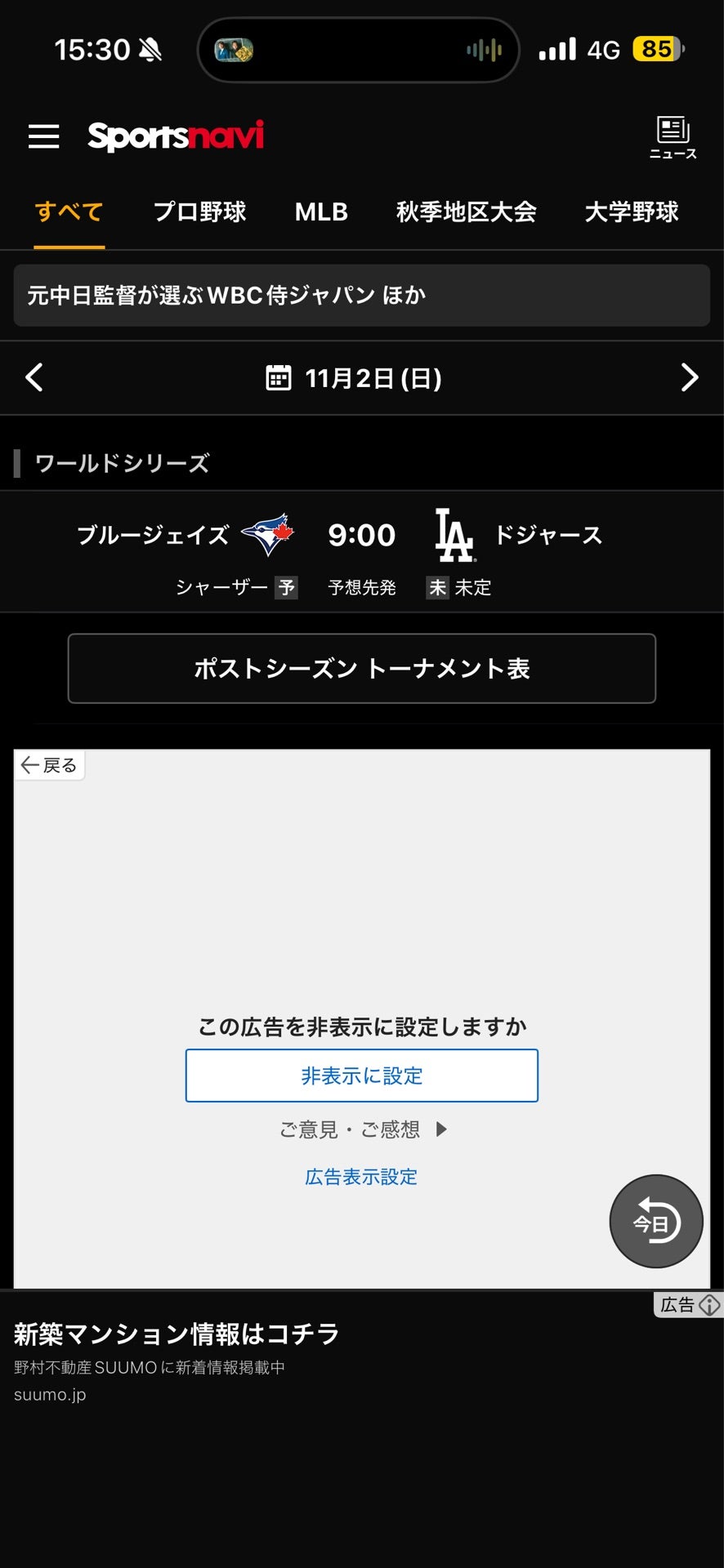Viewport: 724px width, 1568px height.
Task: Click the calendar icon beside the date
Action: pyautogui.click(x=279, y=378)
